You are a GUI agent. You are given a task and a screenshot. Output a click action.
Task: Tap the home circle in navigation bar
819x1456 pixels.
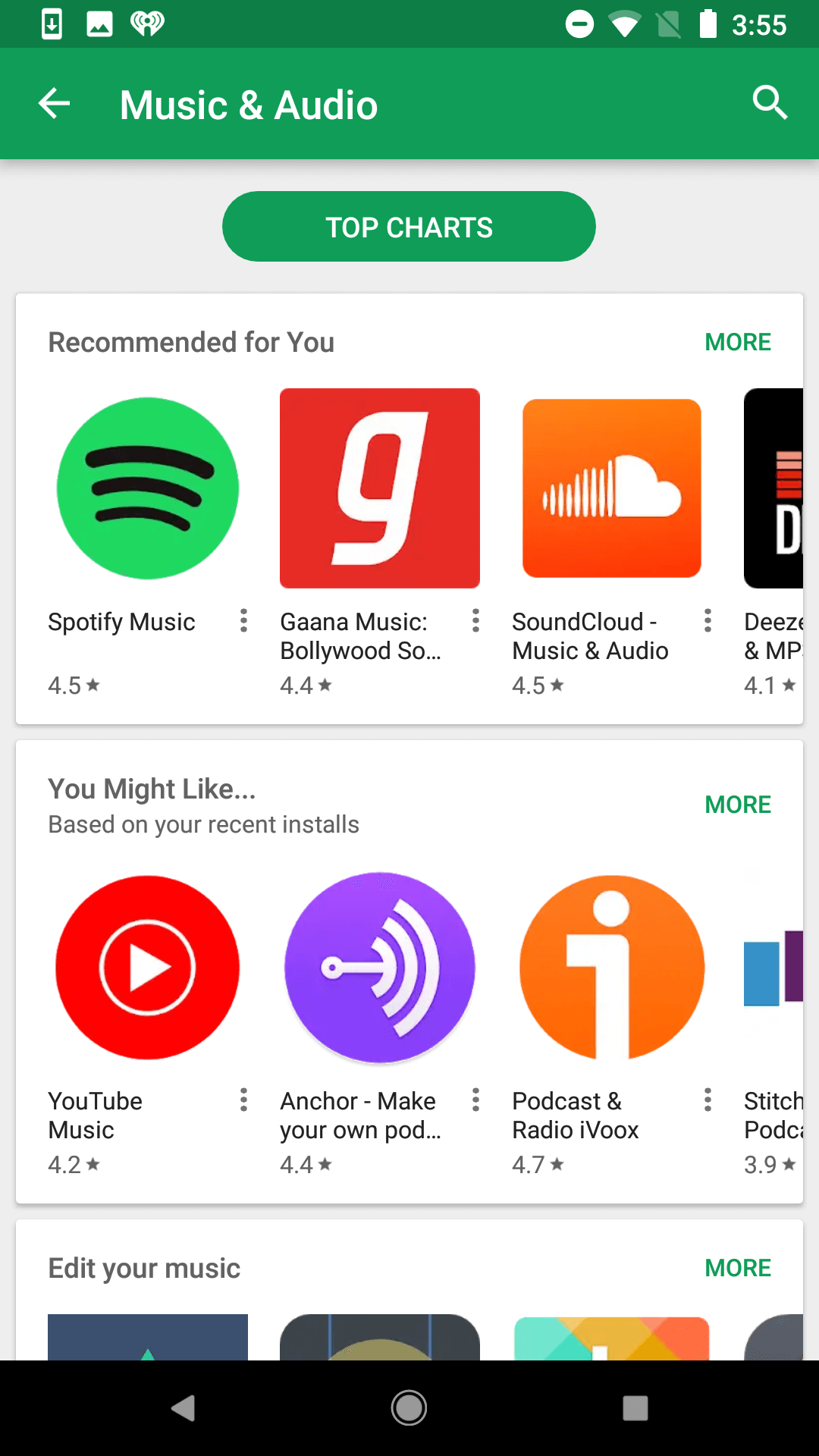pyautogui.click(x=409, y=1407)
